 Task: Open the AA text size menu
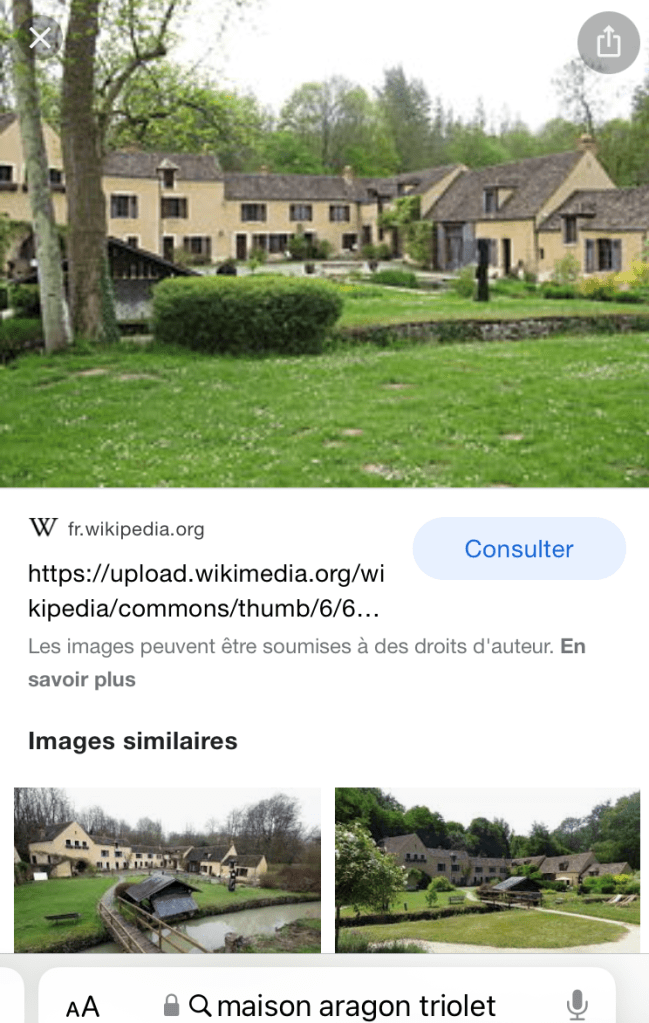(x=83, y=1005)
